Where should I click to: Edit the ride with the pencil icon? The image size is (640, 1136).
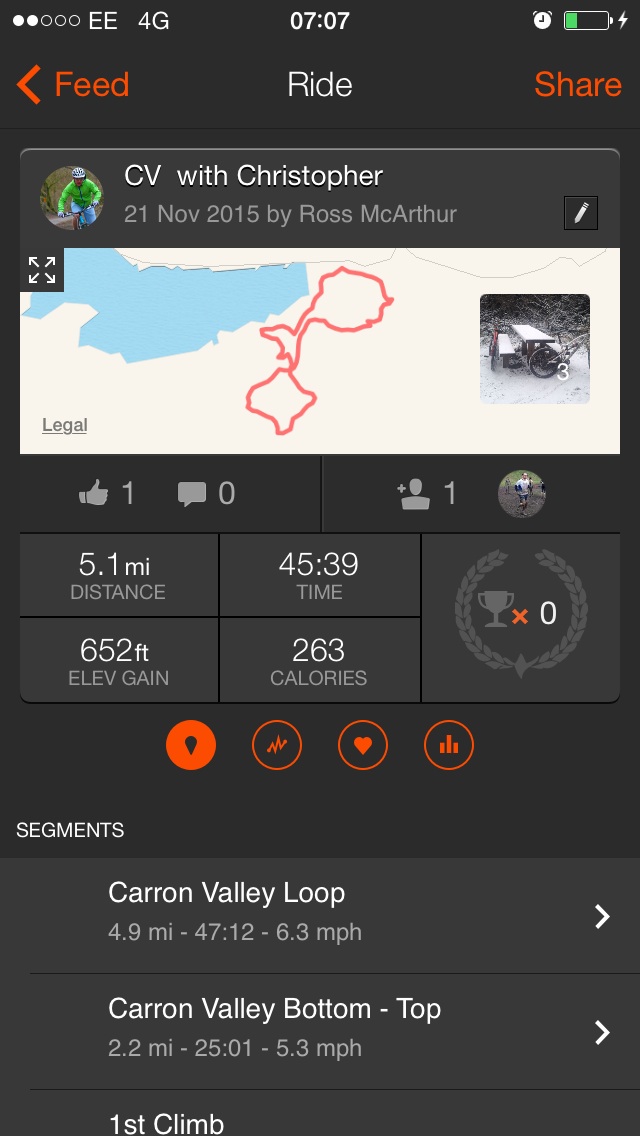tap(581, 212)
